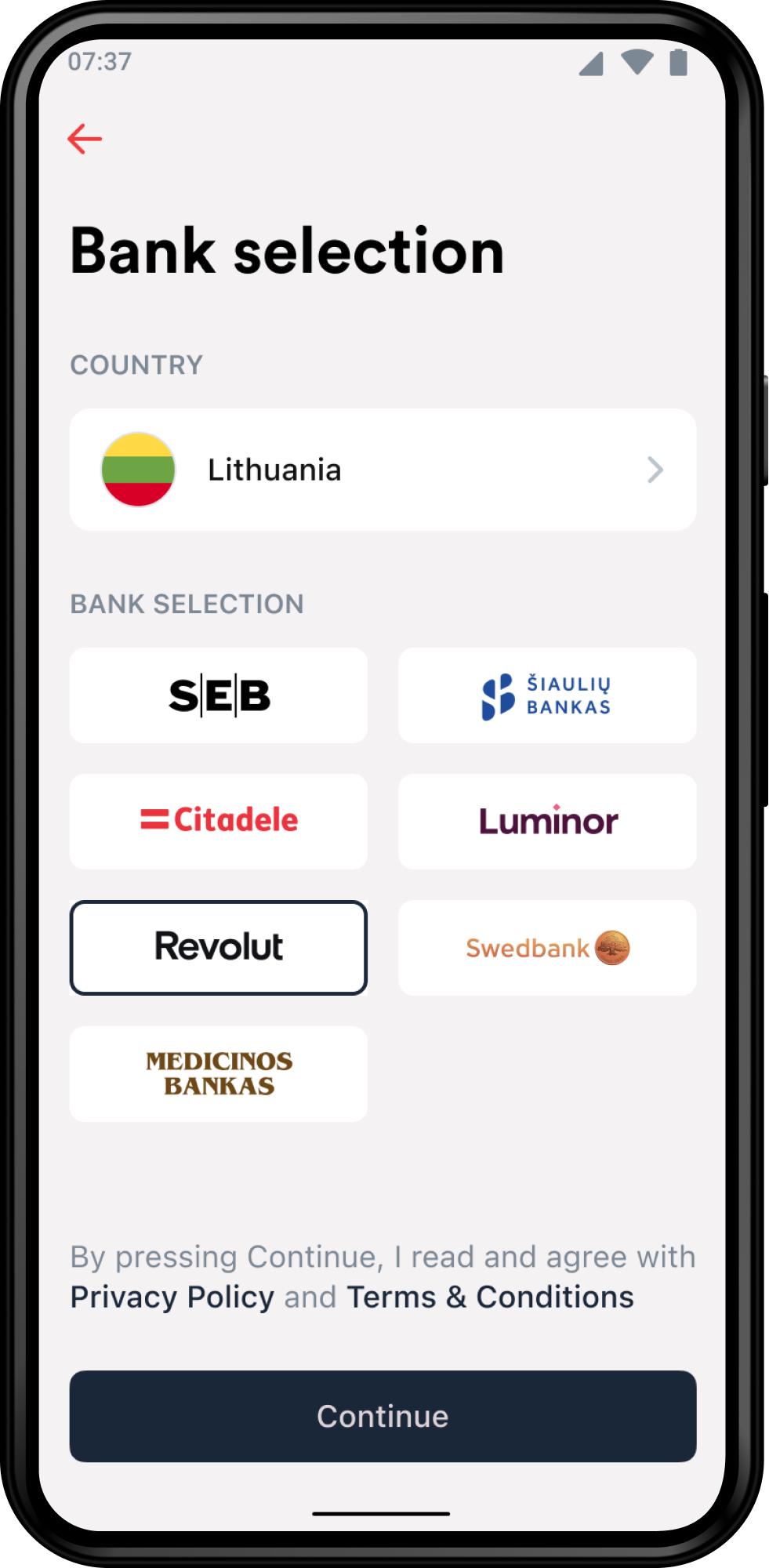Pick Citadele bank

[x=219, y=821]
